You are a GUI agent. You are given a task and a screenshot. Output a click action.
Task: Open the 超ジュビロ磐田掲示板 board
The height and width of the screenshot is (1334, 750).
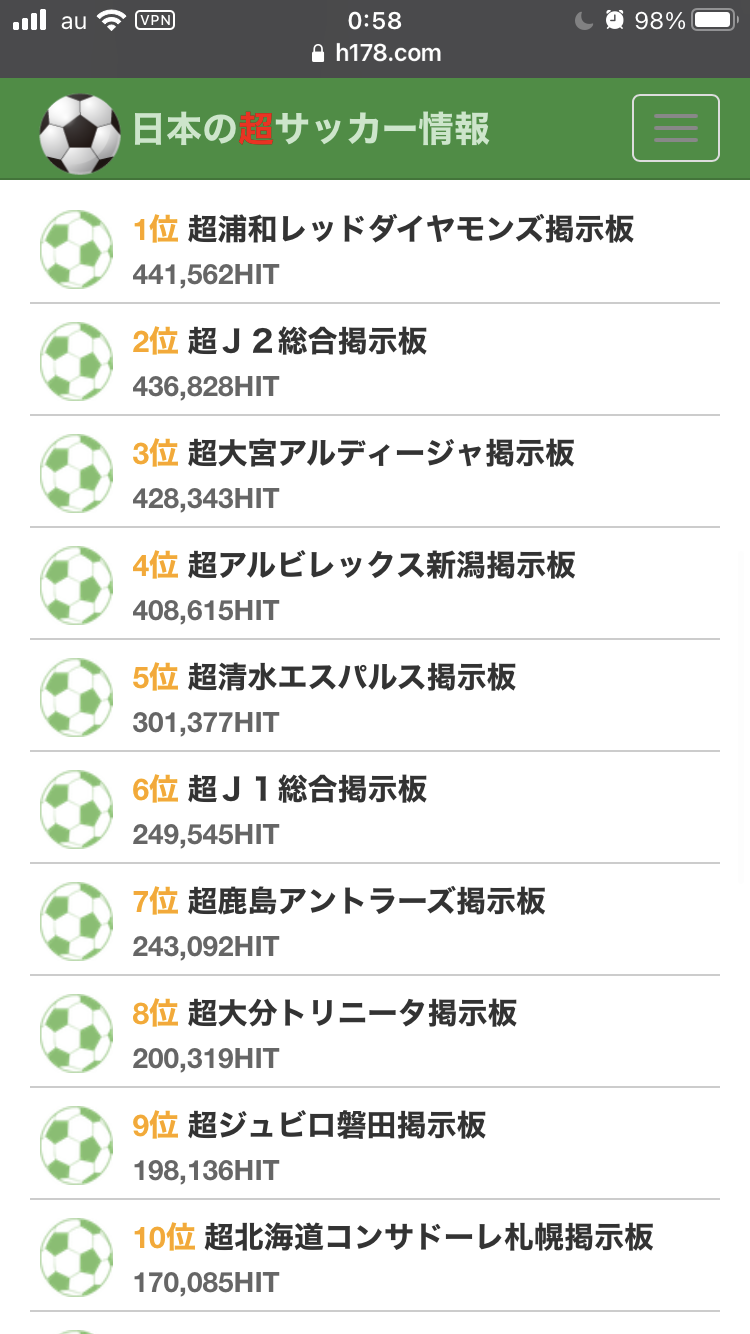(337, 1126)
